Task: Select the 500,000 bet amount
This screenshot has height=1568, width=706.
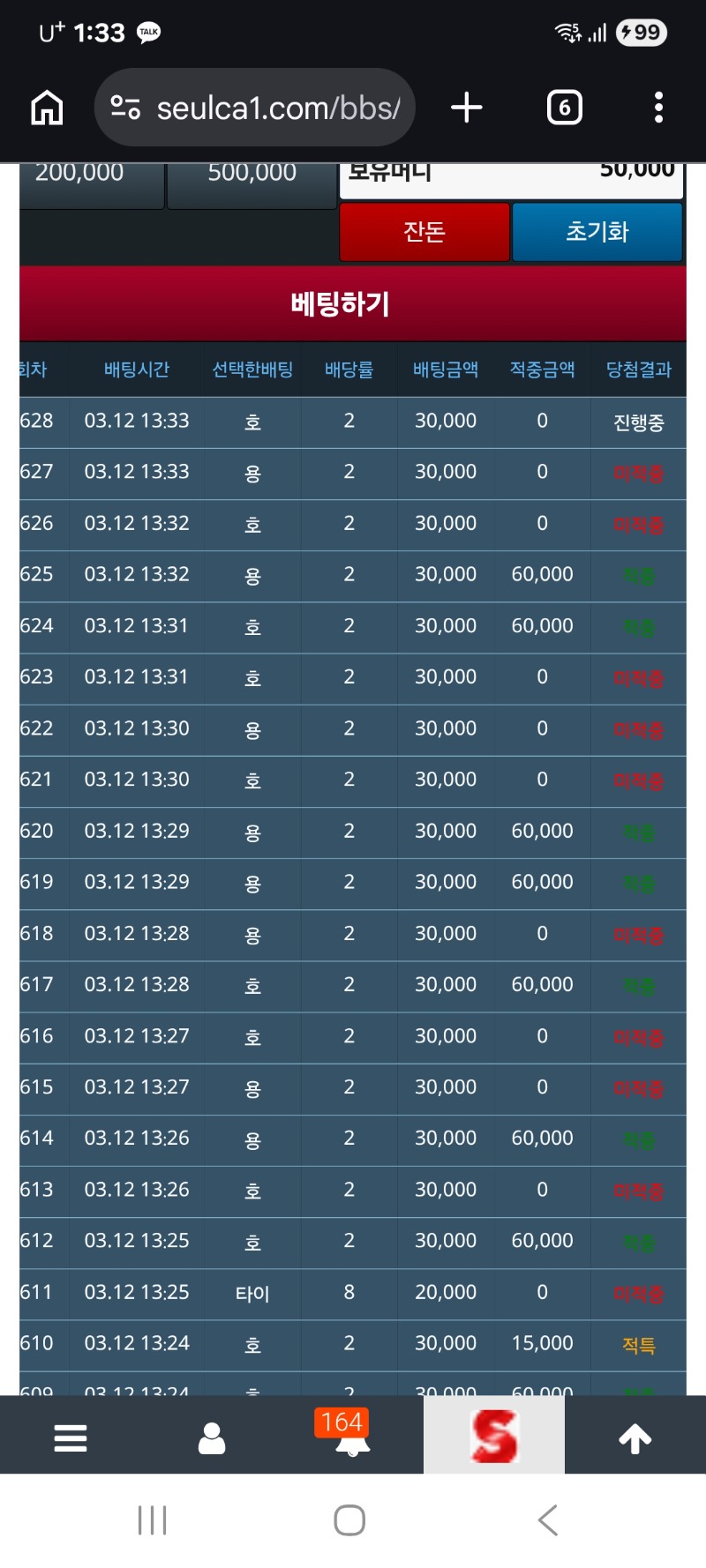Action: (x=252, y=183)
